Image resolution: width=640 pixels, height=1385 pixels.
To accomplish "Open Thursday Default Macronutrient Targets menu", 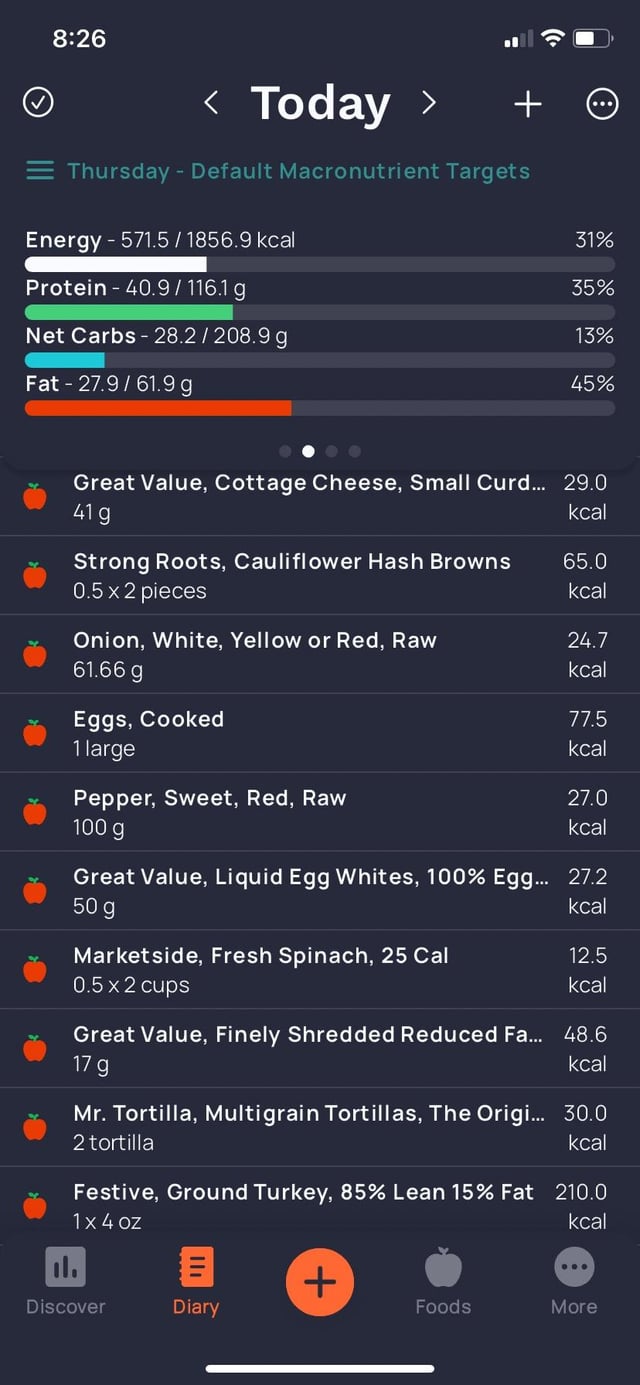I will [x=278, y=171].
